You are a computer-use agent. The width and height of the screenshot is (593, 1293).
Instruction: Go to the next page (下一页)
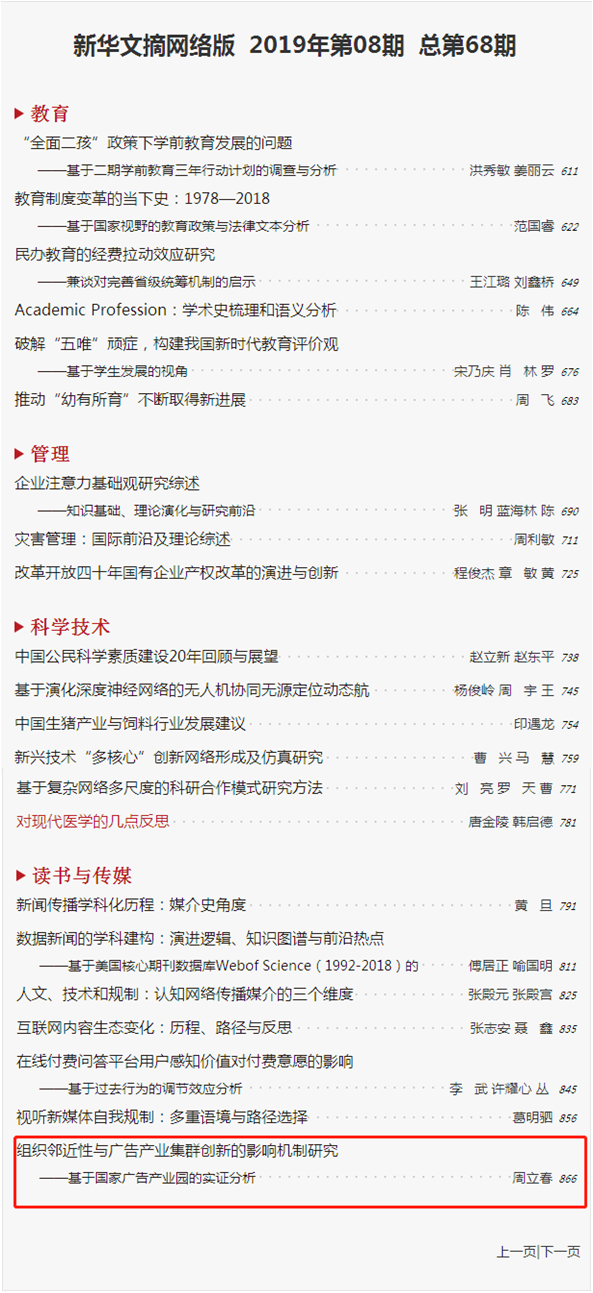[x=560, y=1251]
